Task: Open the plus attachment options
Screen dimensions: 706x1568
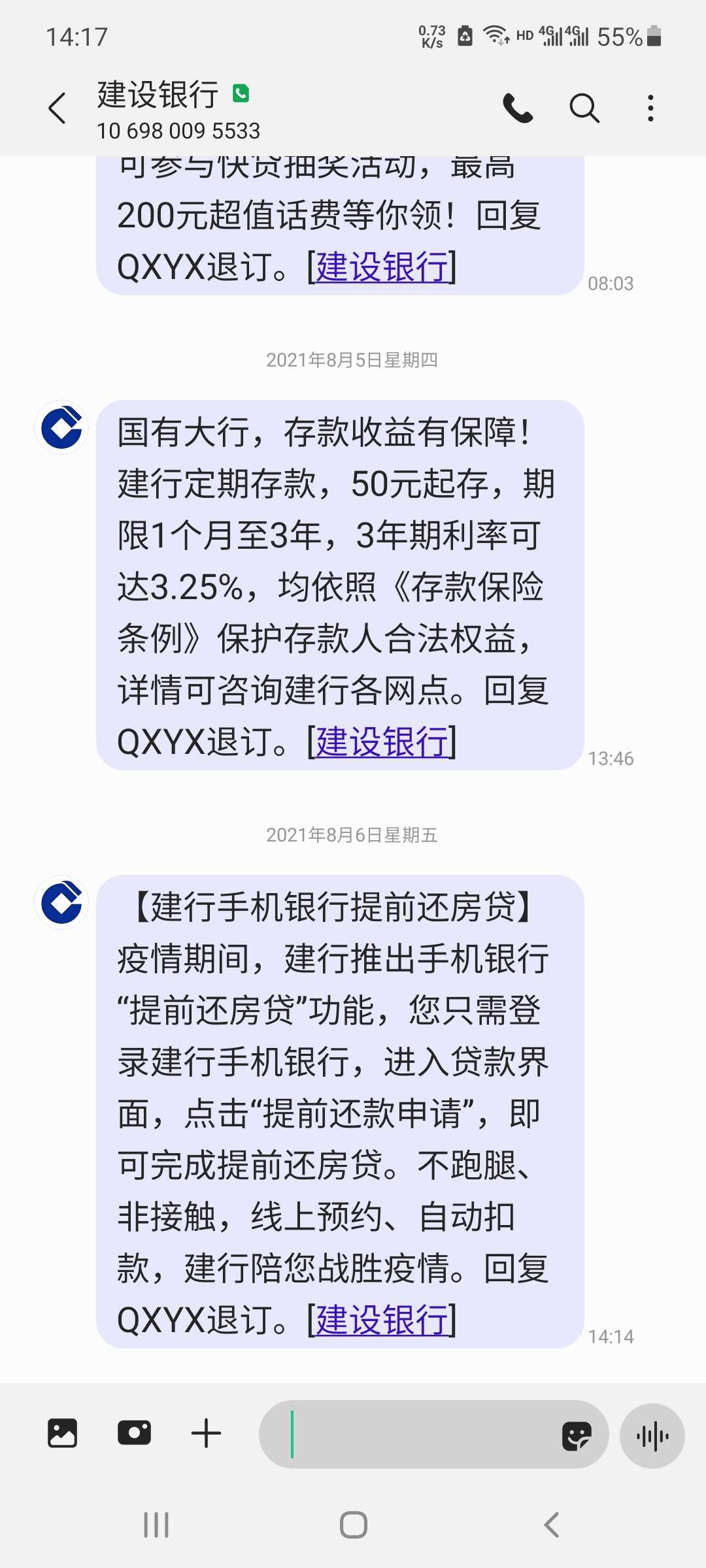Action: (x=206, y=1433)
